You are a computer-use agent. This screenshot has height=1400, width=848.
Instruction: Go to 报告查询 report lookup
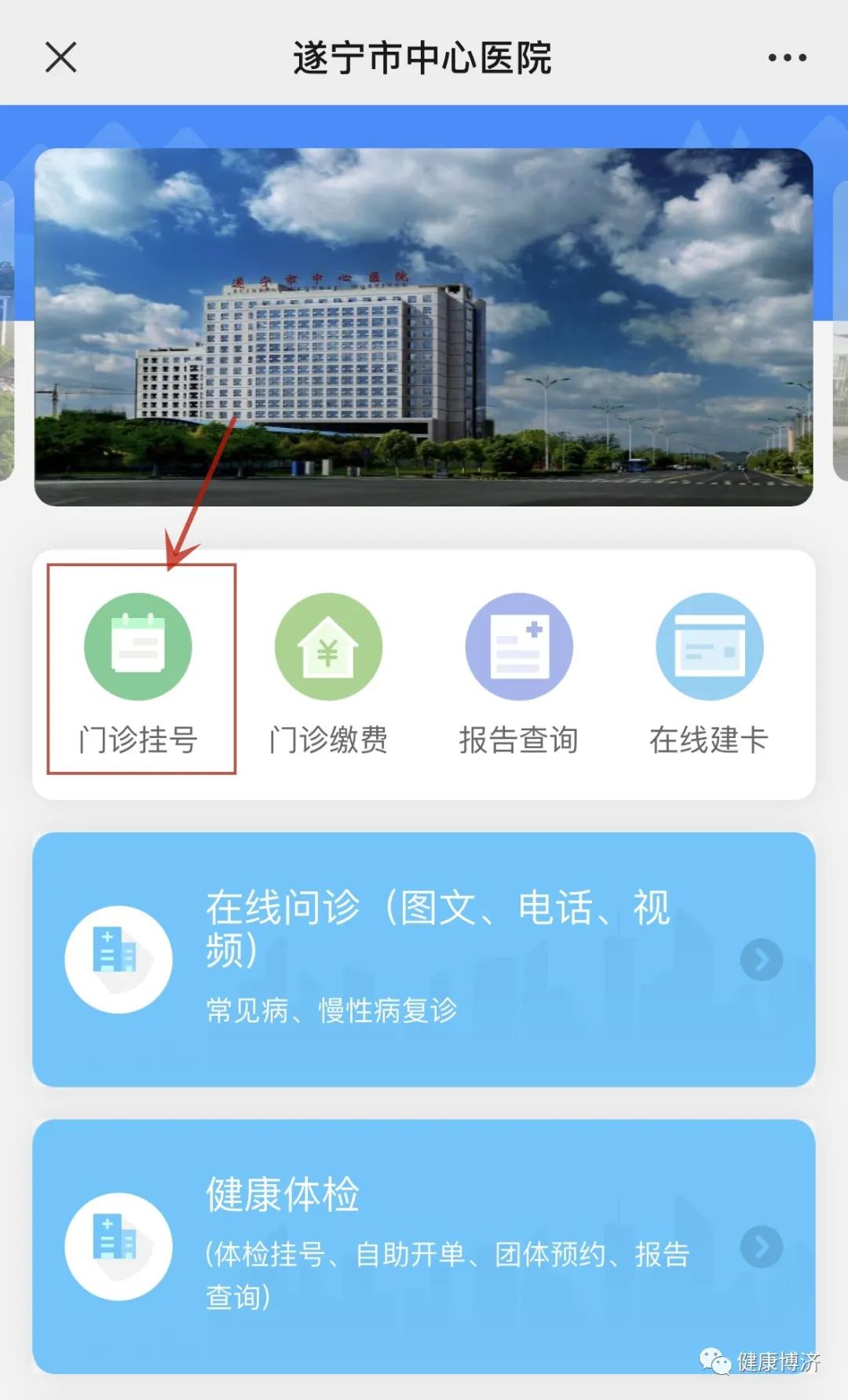[518, 669]
